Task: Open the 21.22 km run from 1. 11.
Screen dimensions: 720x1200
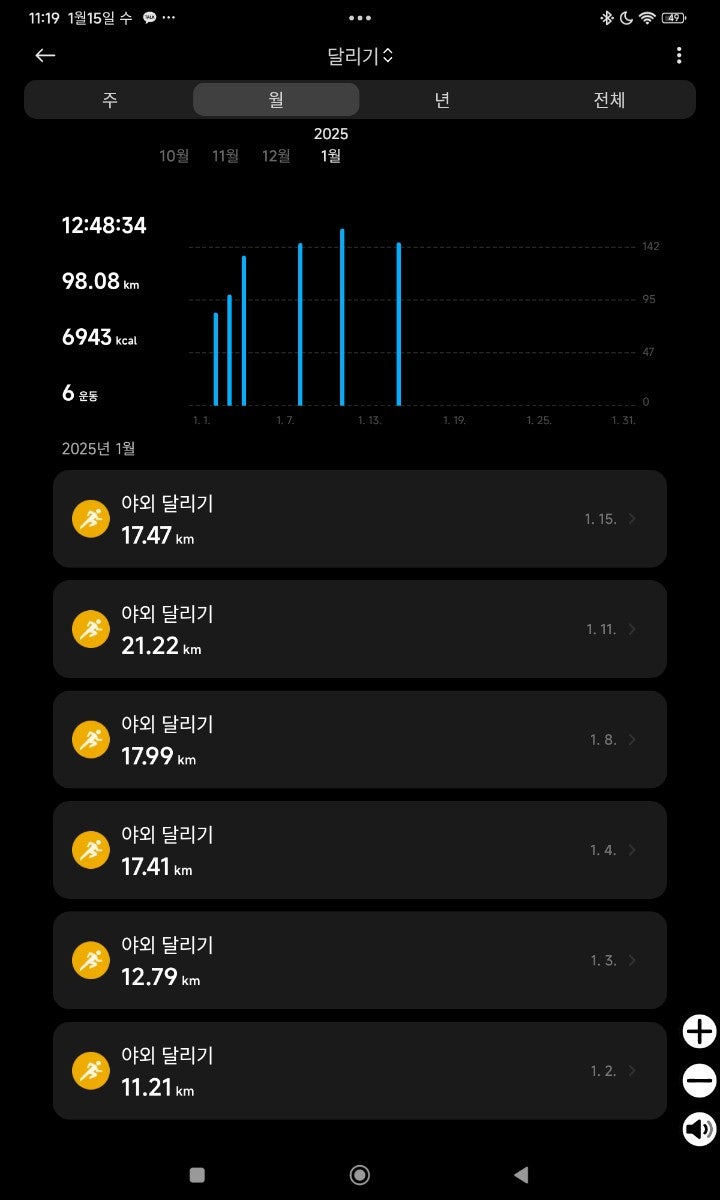Action: tap(360, 629)
